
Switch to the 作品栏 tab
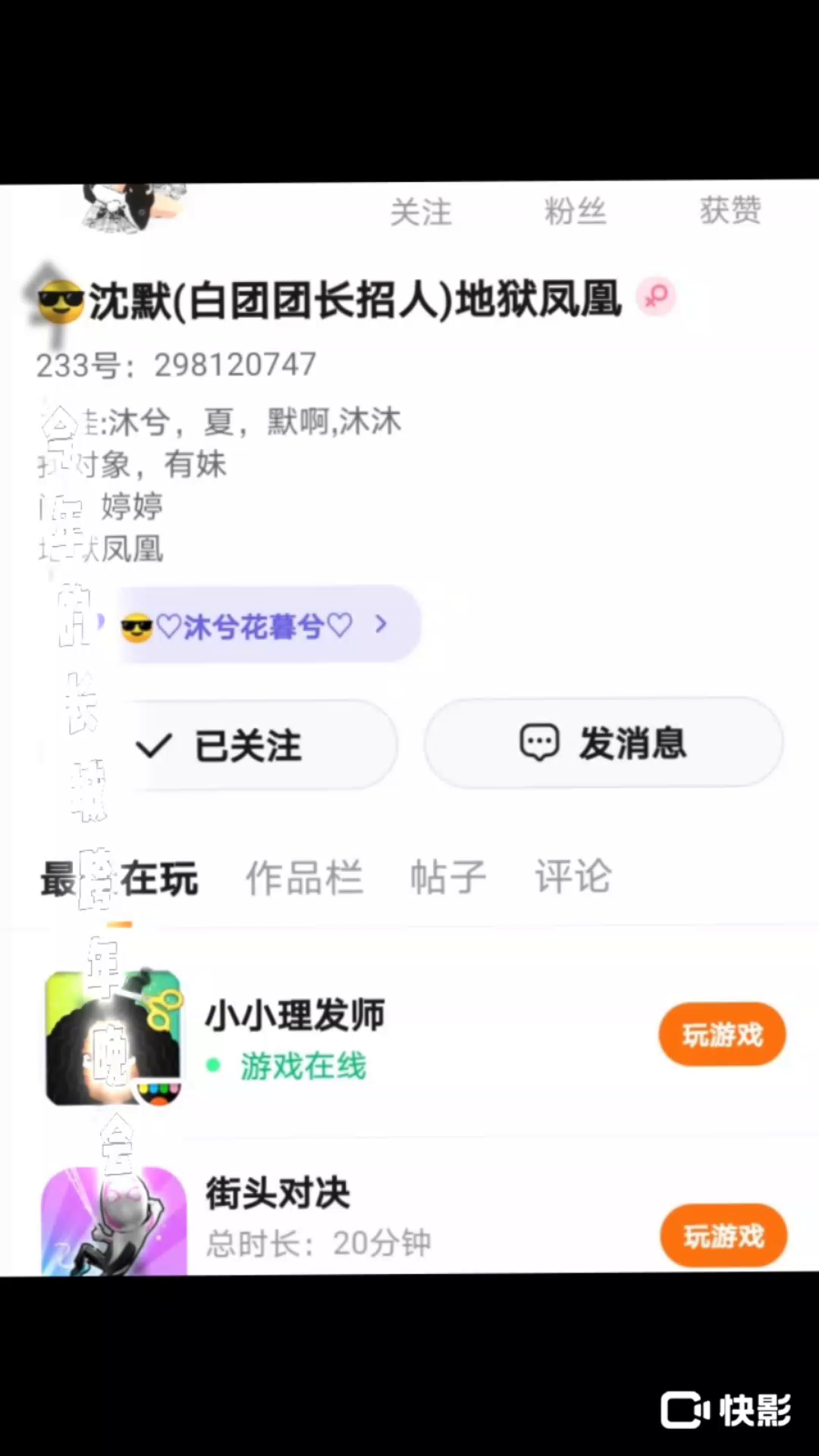coord(304,877)
